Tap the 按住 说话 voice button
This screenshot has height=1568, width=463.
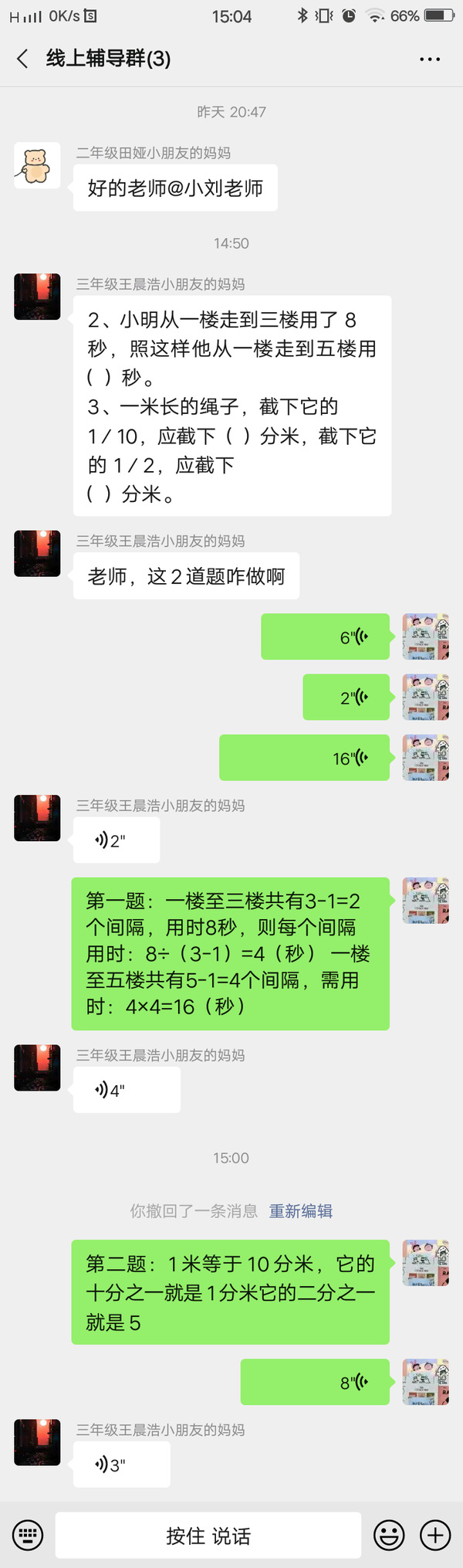208,1536
